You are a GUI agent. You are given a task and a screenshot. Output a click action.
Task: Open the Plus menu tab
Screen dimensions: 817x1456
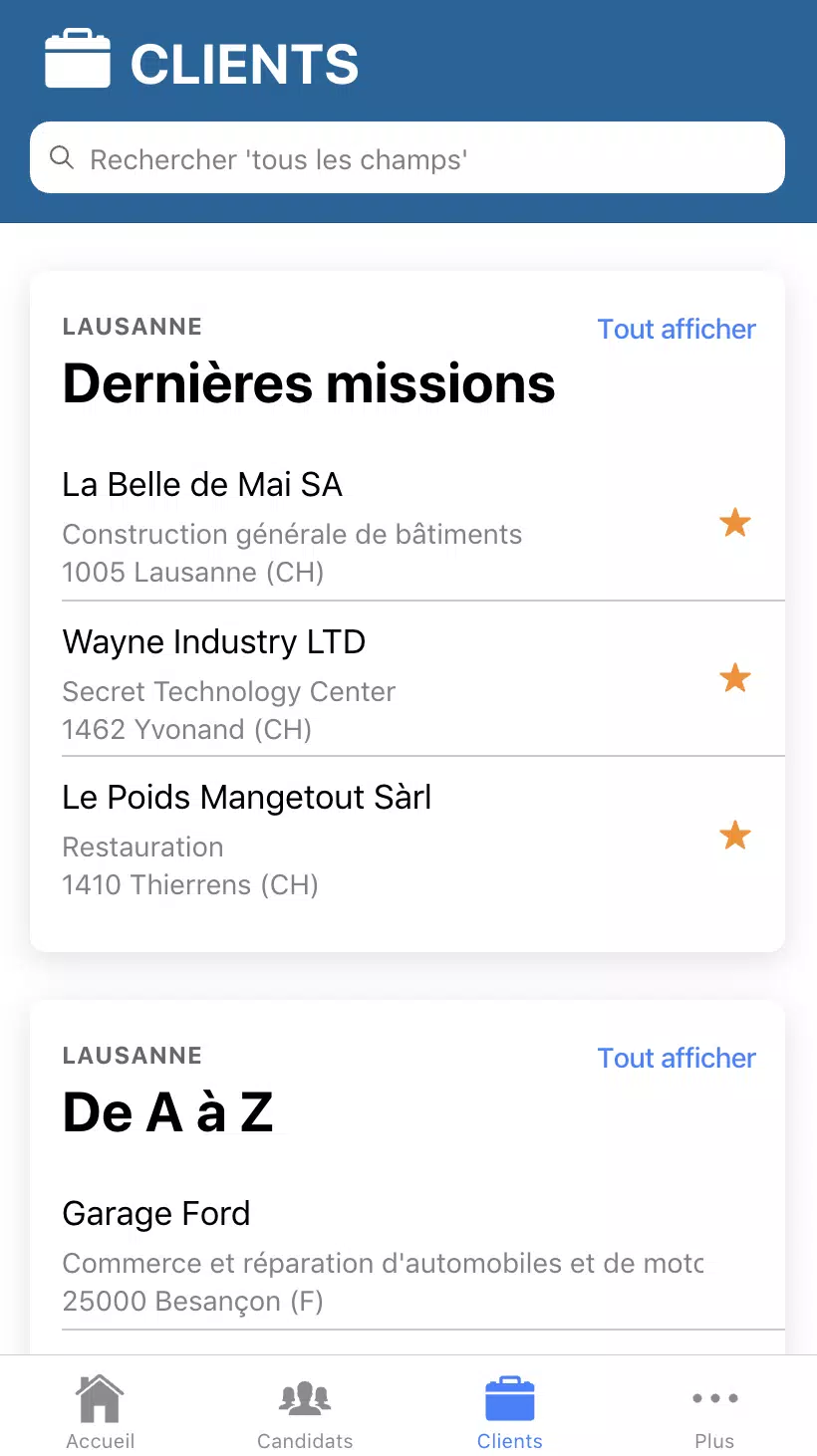coord(714,1411)
